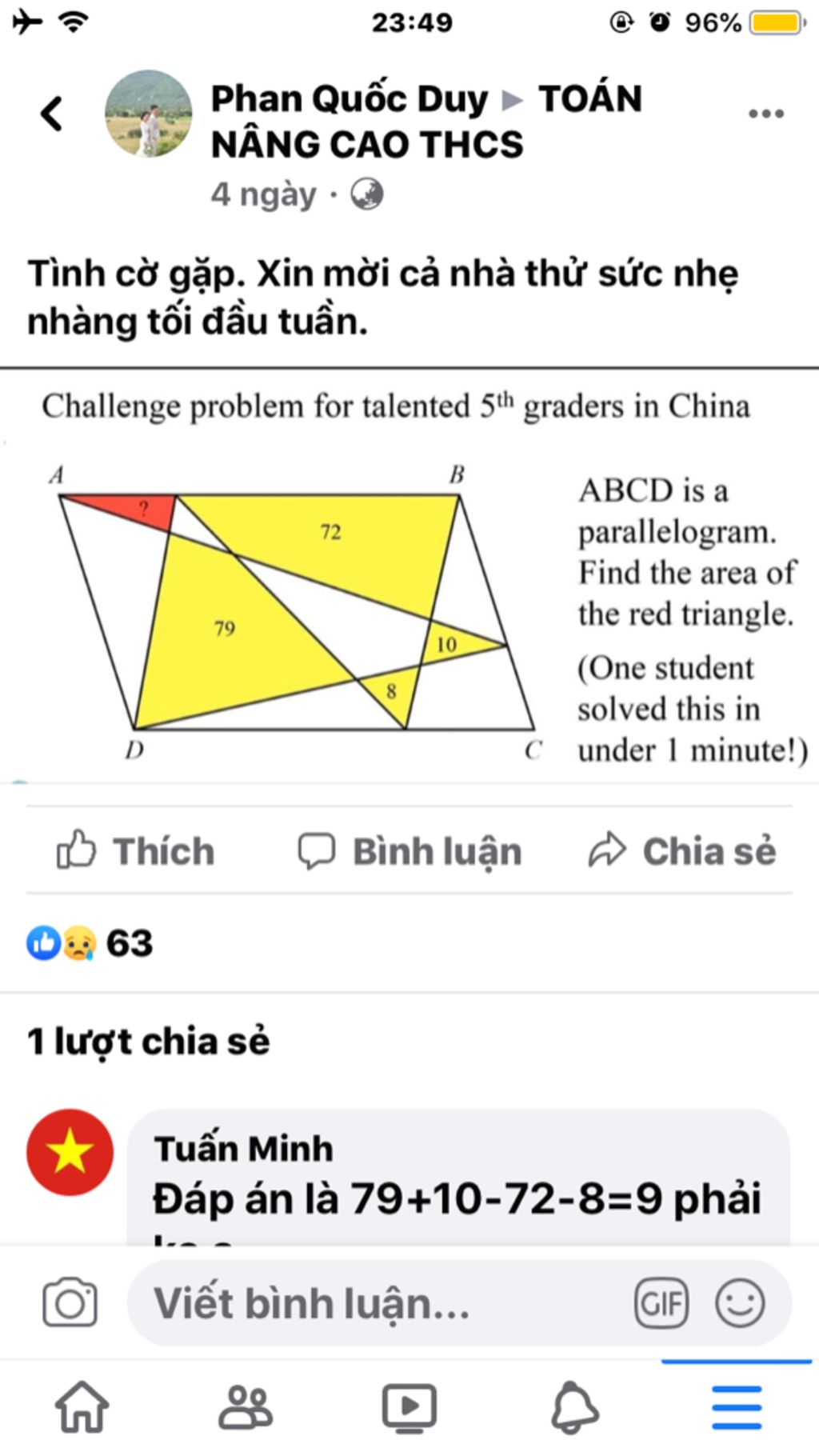
Task: Switch to the Home tab
Action: point(82,1406)
